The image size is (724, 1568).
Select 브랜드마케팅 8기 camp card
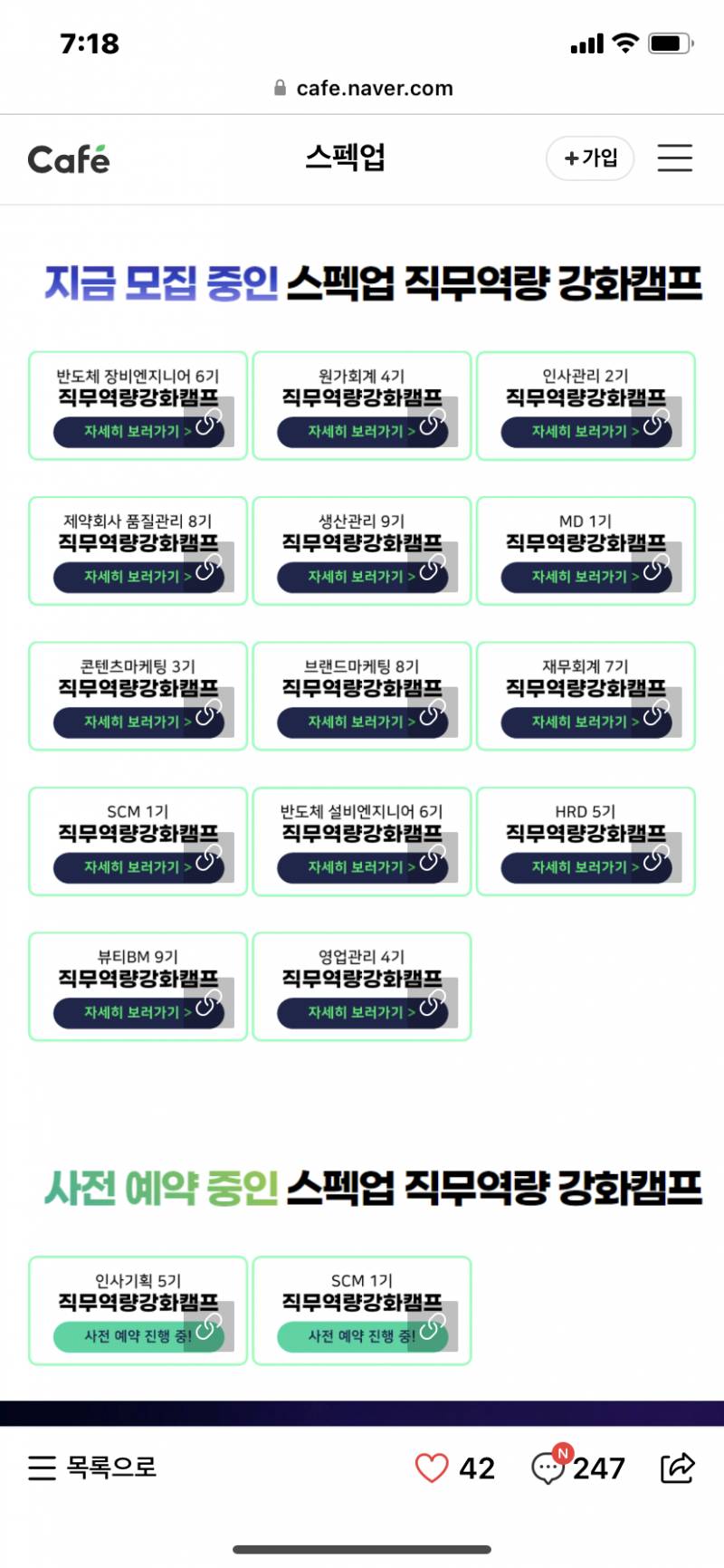pos(361,695)
